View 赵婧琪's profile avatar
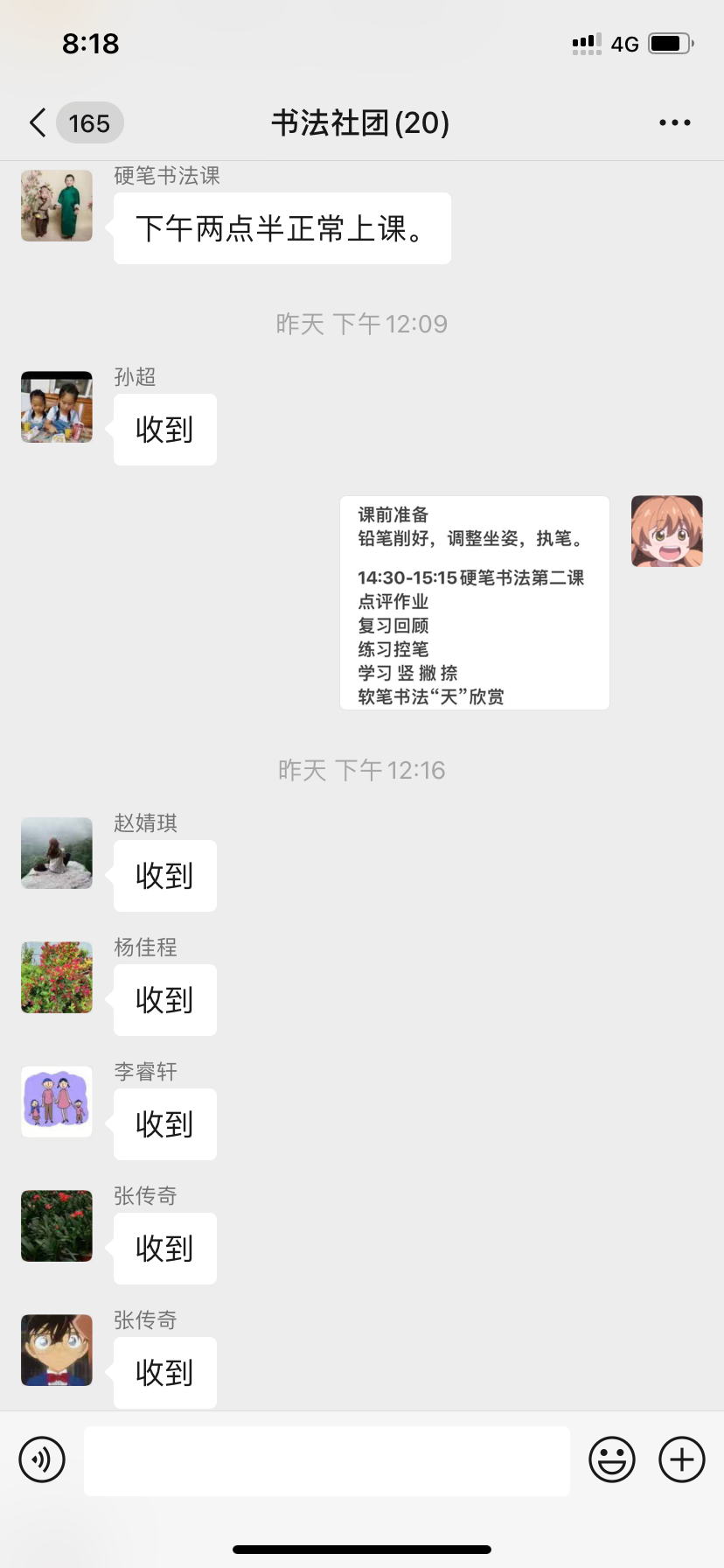Screen dimensions: 724x1568 (57, 853)
